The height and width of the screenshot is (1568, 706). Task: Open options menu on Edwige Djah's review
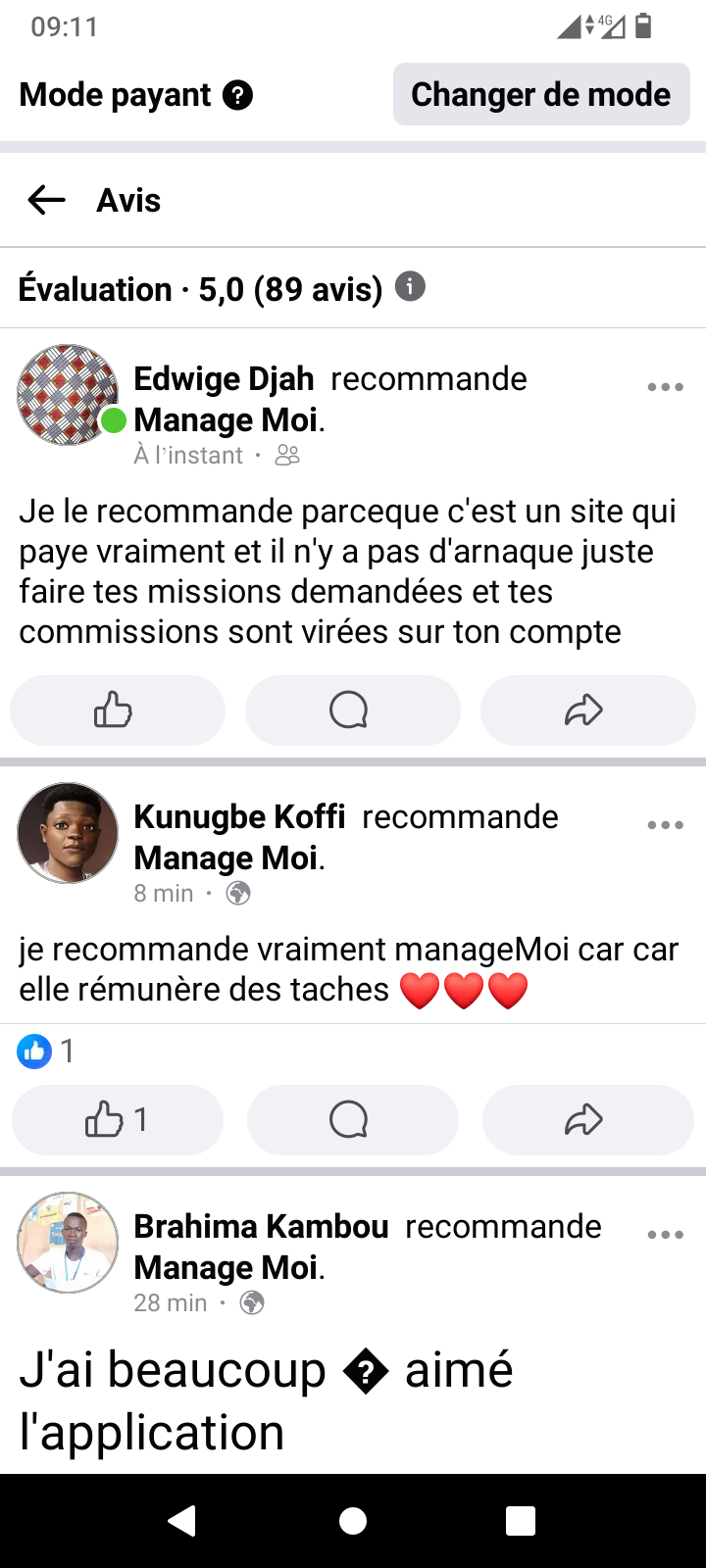tap(666, 387)
